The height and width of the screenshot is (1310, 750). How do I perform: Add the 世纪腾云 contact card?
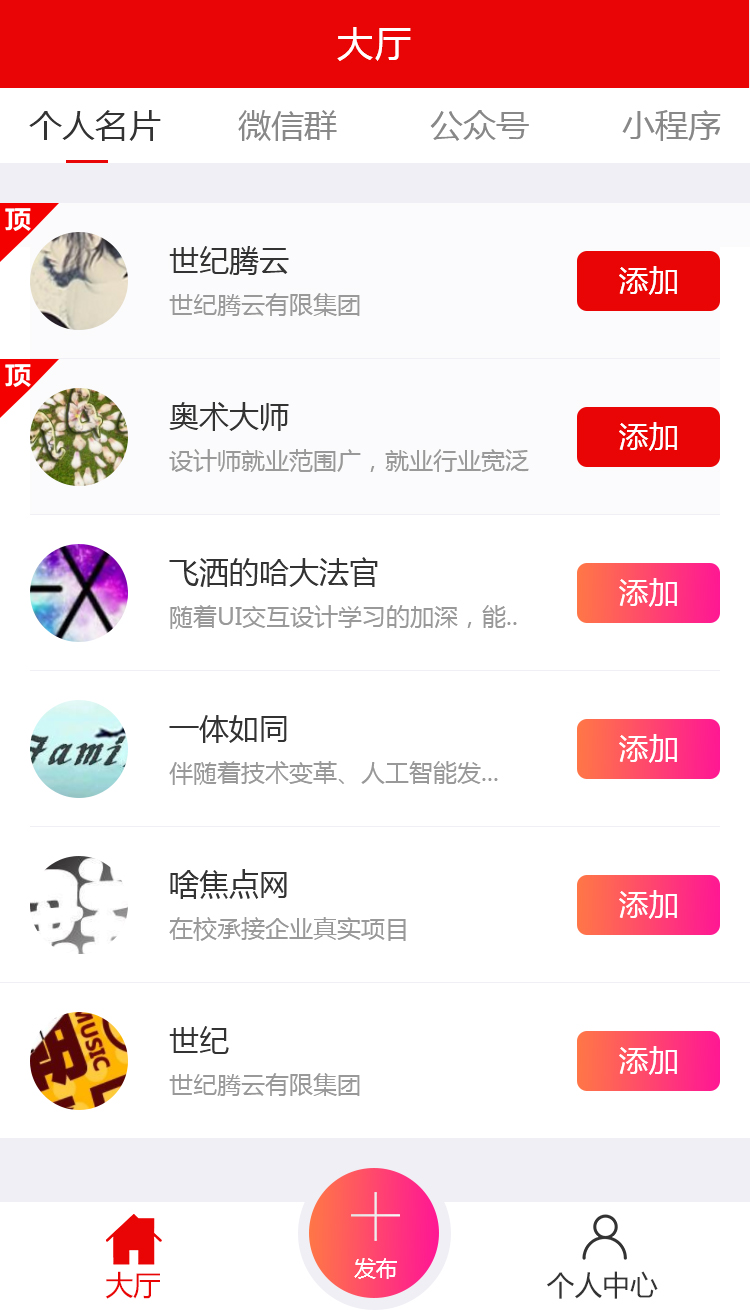click(648, 281)
